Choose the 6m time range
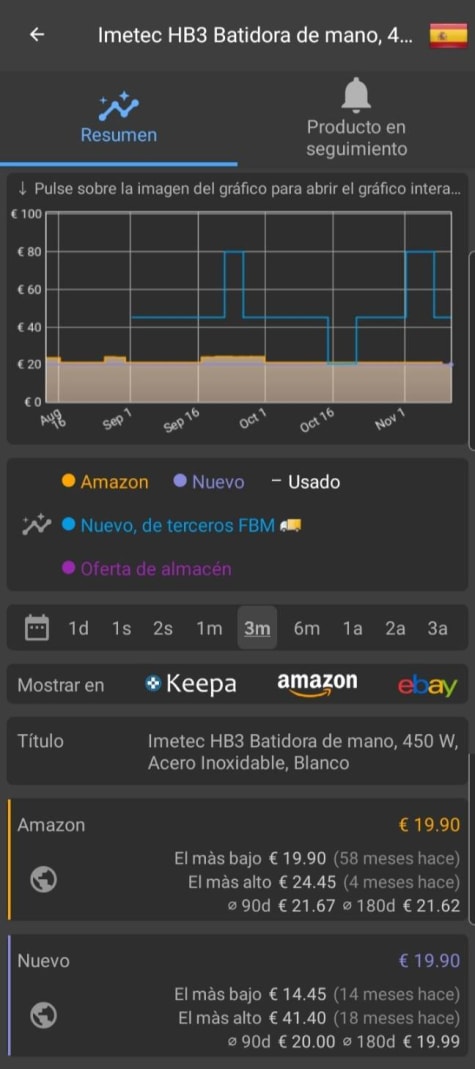 (307, 628)
